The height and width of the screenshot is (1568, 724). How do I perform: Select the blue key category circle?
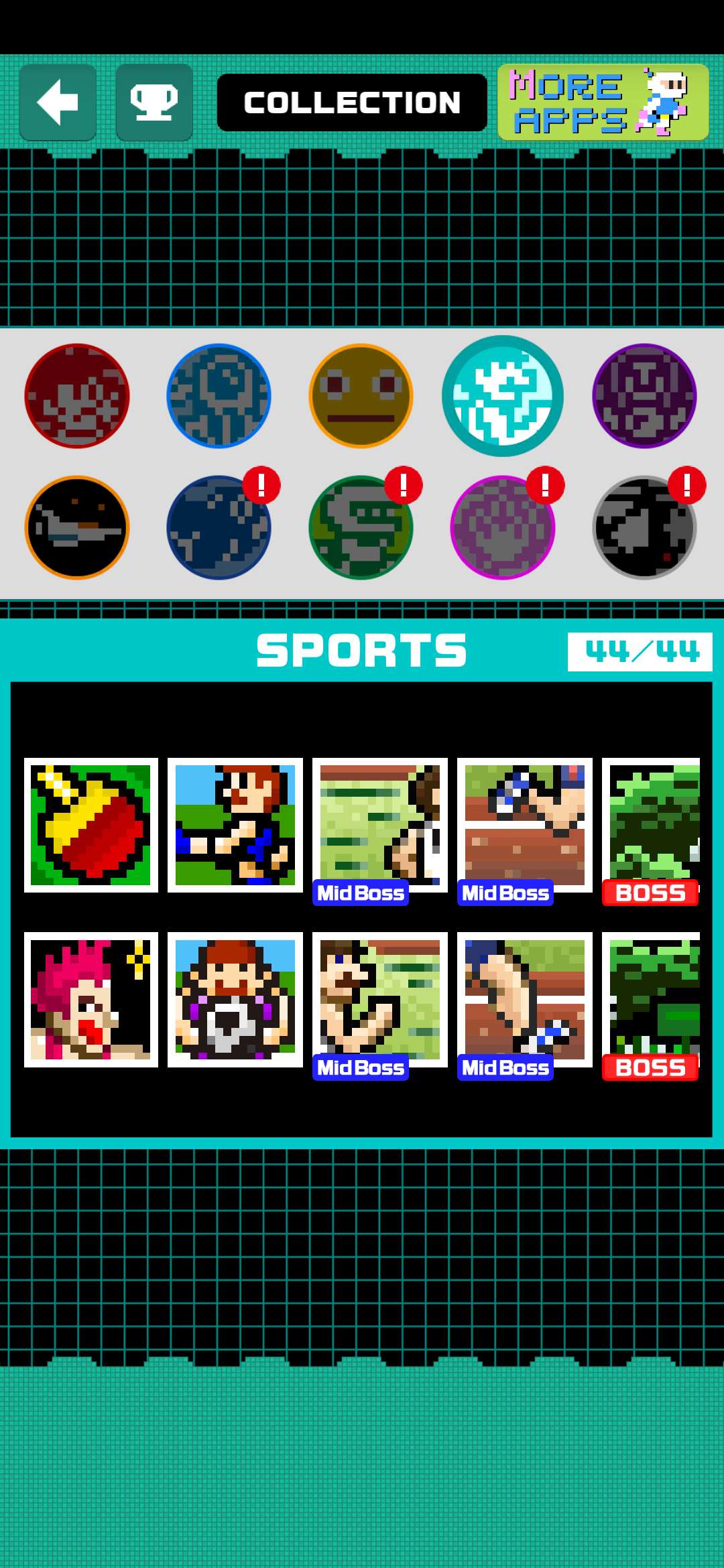(219, 396)
